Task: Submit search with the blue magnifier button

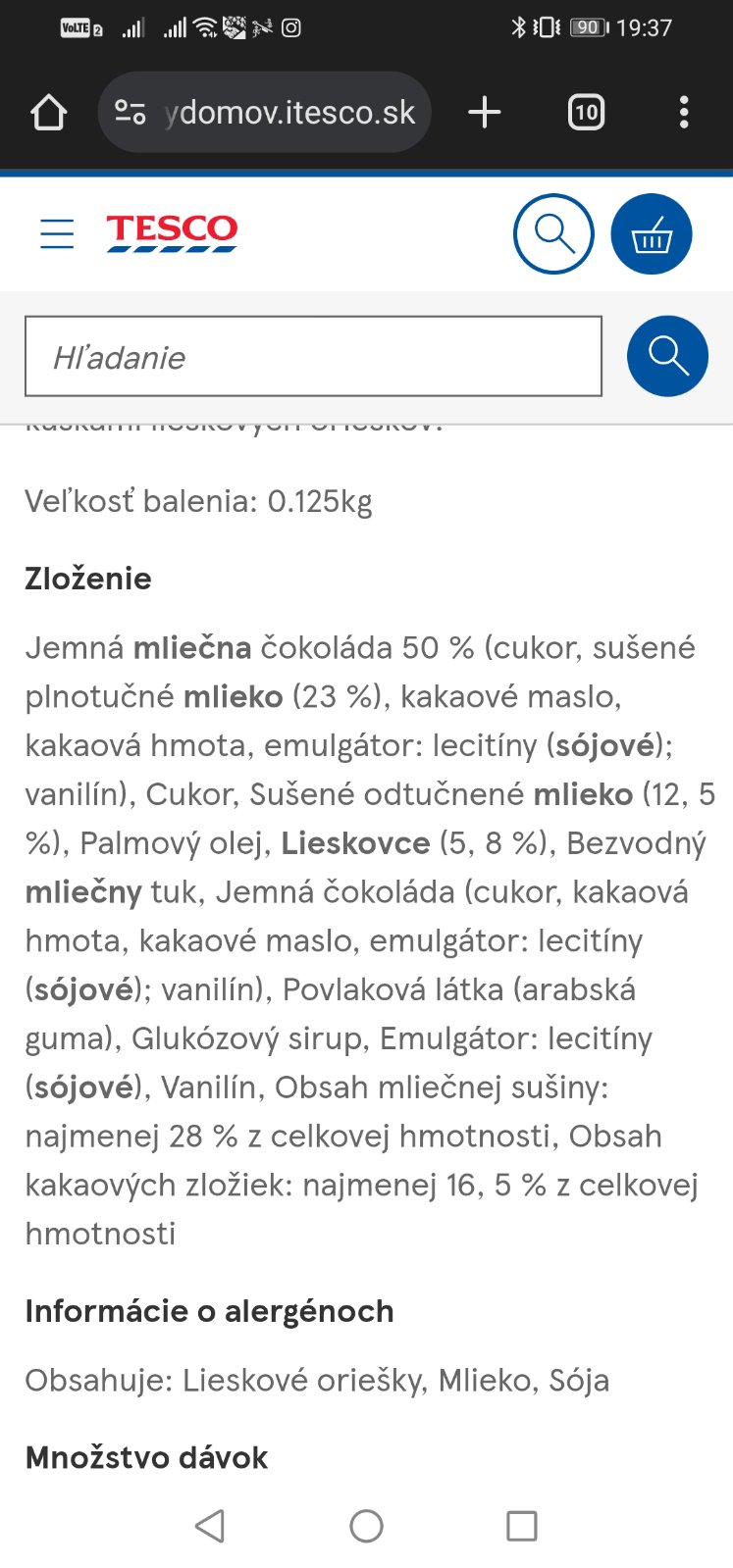Action: click(667, 356)
